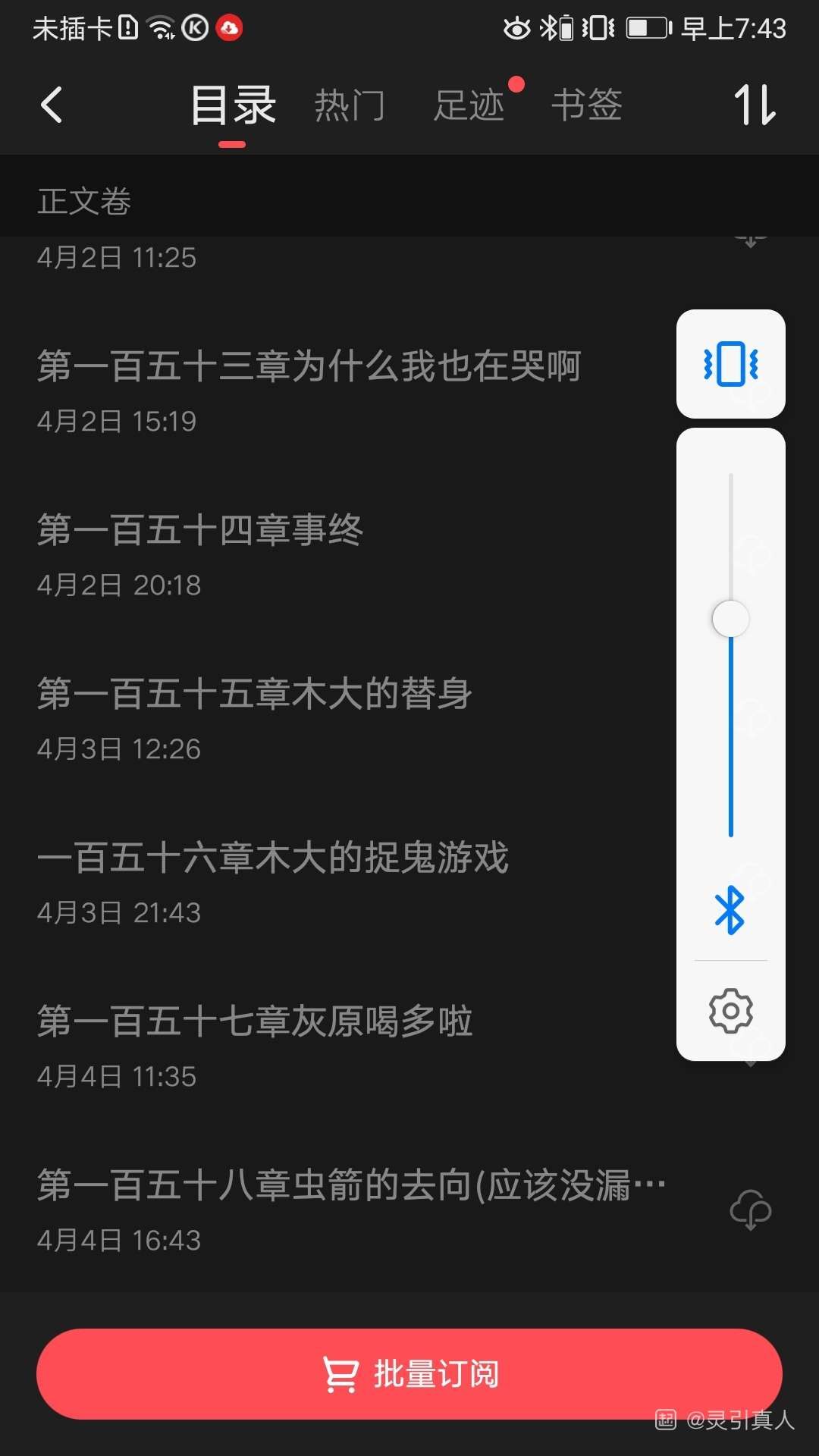Switch to the 热门 tab
Screen dimensions: 819x1456
pyautogui.click(x=350, y=105)
